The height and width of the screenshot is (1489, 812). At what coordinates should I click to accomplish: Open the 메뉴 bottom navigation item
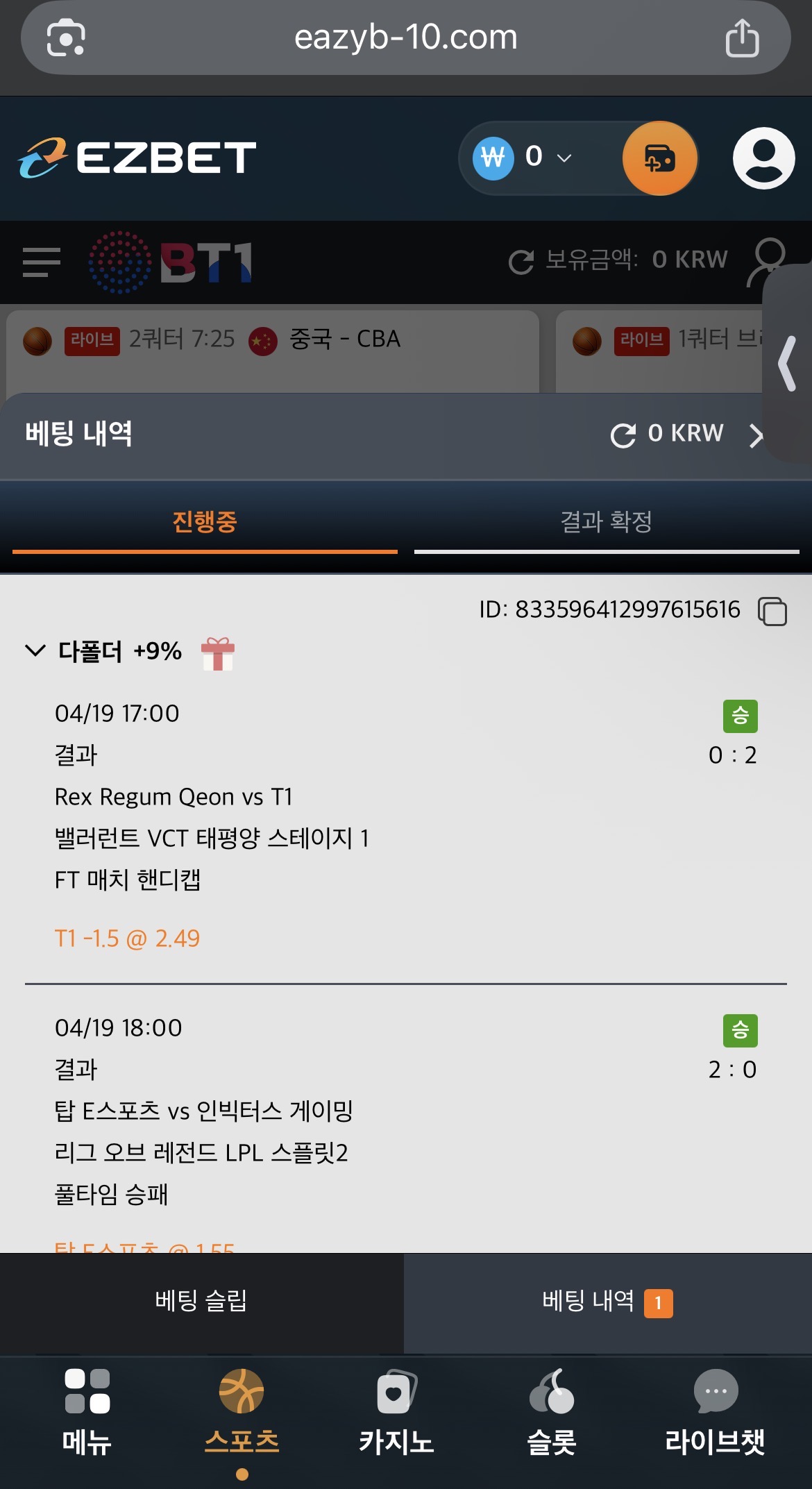87,1411
